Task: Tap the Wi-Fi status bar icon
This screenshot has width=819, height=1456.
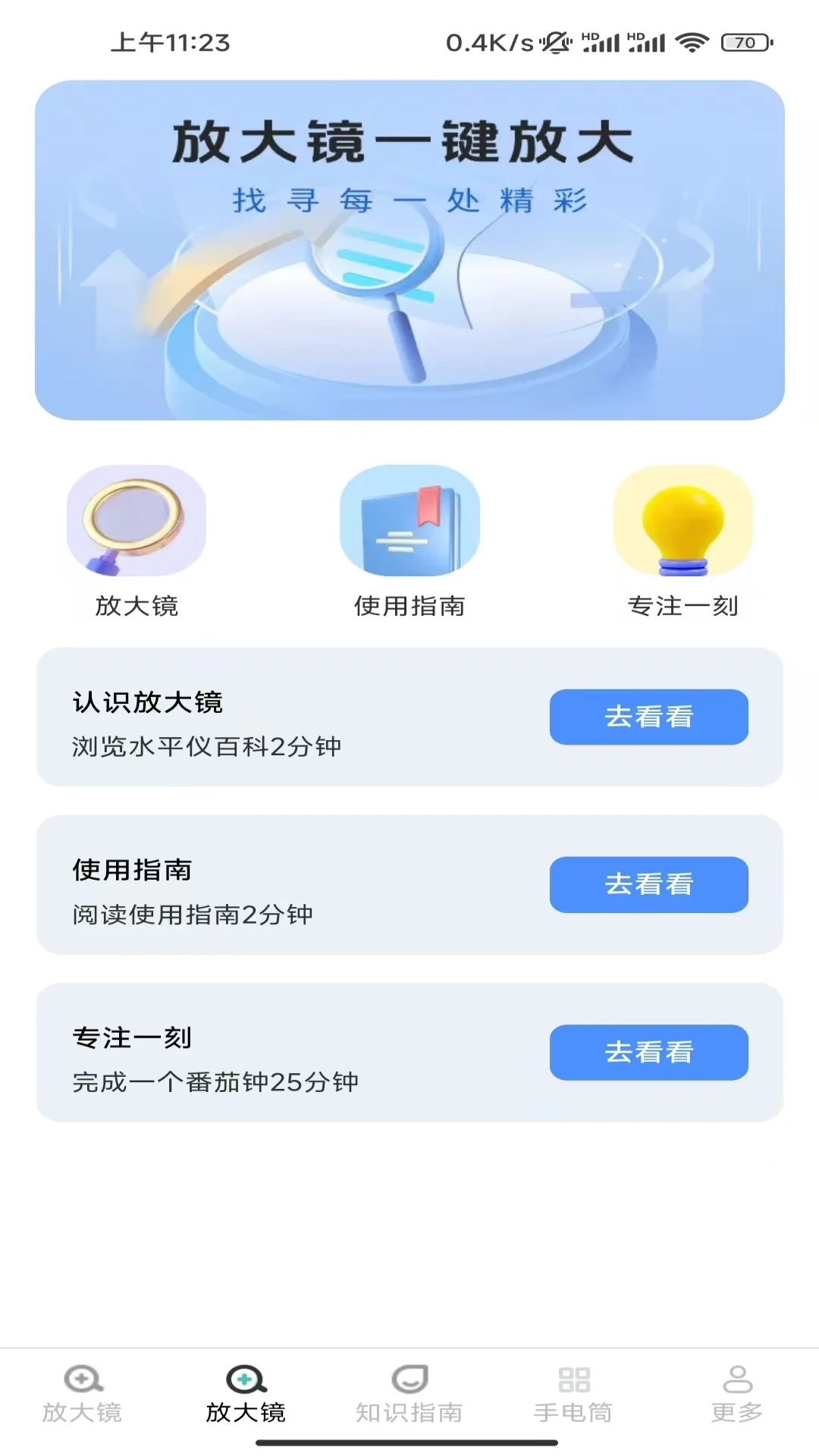Action: (692, 43)
